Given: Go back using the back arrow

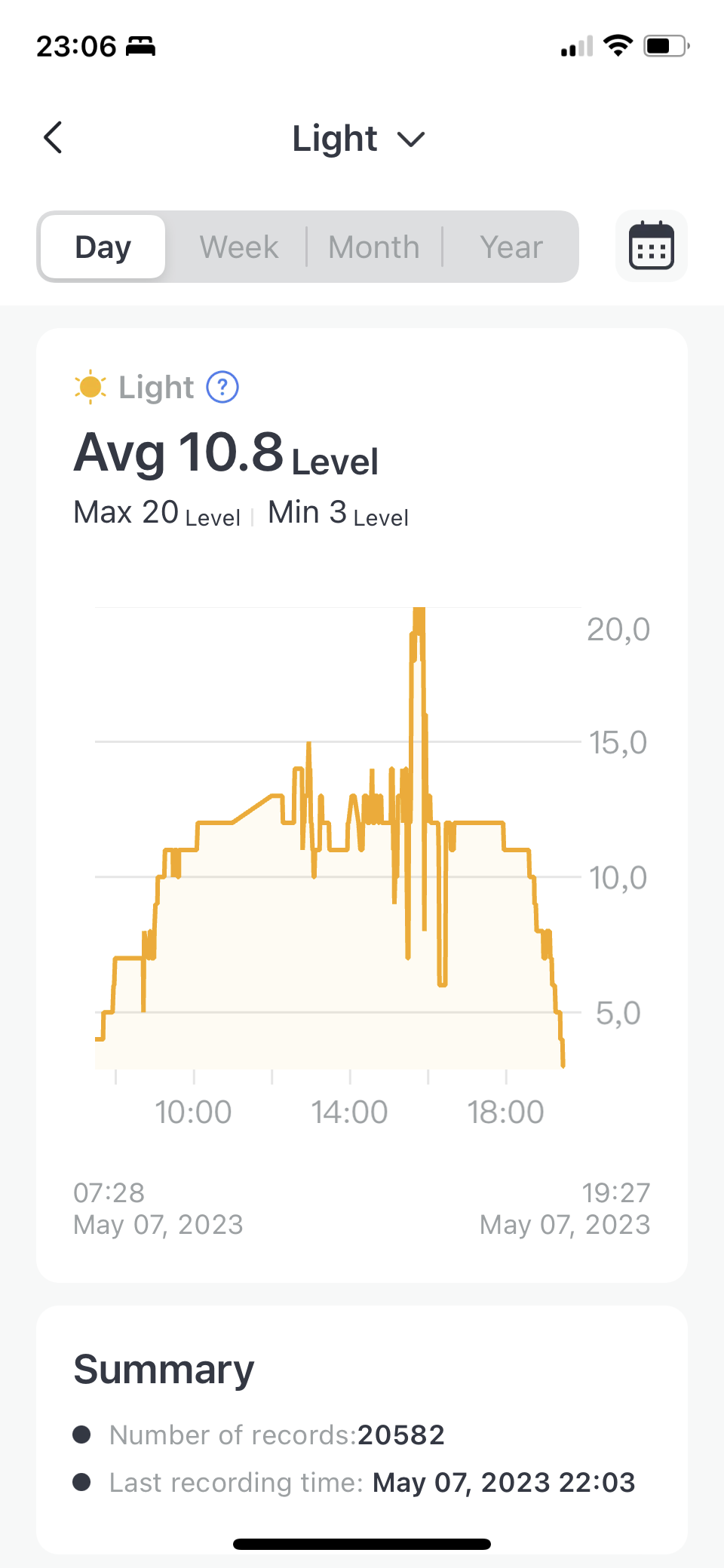Looking at the screenshot, I should coord(53,138).
